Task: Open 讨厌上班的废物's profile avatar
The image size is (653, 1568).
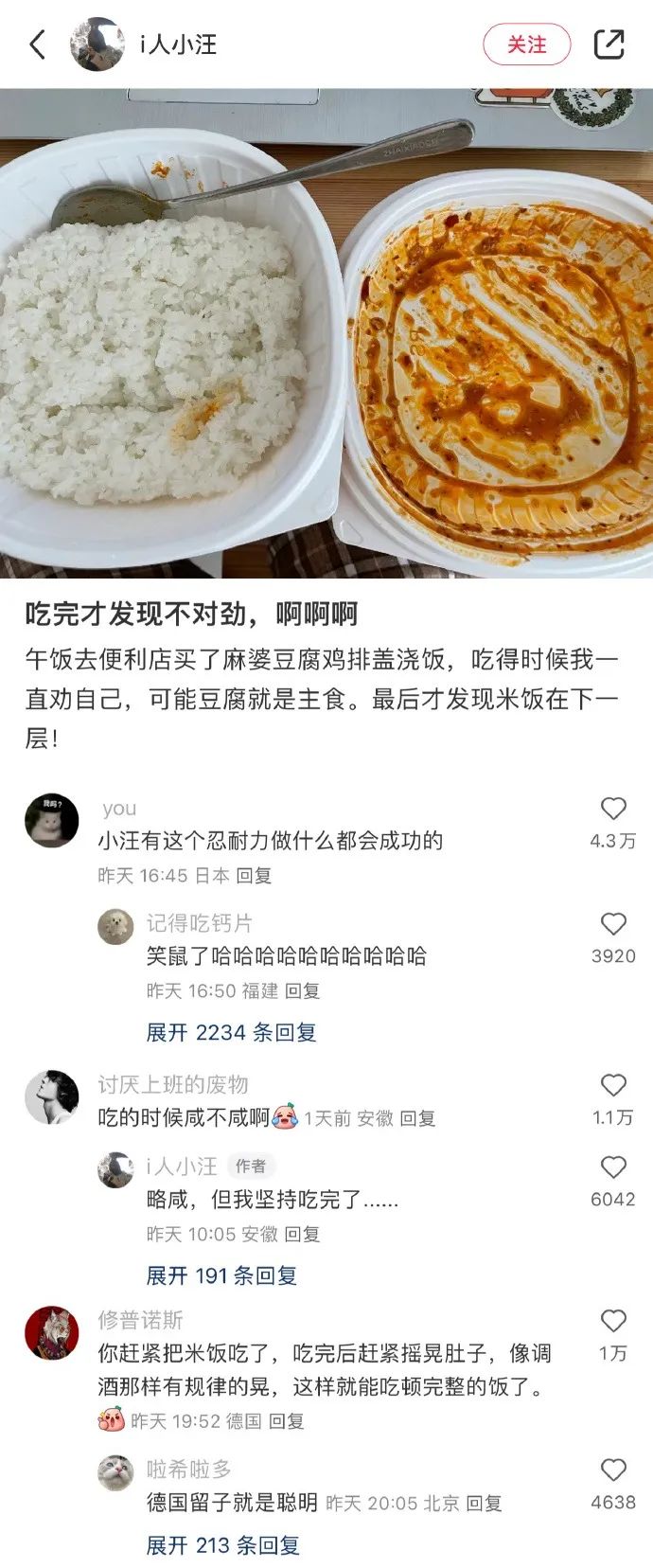Action: pos(52,1097)
